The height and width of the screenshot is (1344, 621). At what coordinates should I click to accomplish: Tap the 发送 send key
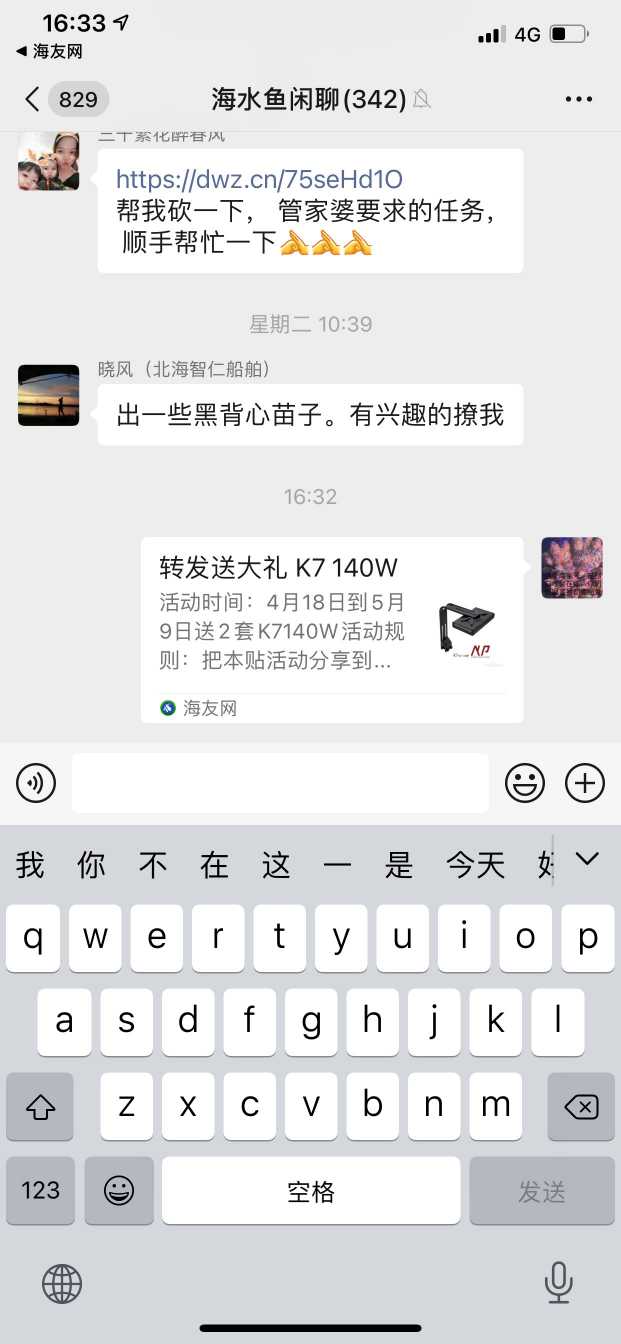click(542, 1190)
